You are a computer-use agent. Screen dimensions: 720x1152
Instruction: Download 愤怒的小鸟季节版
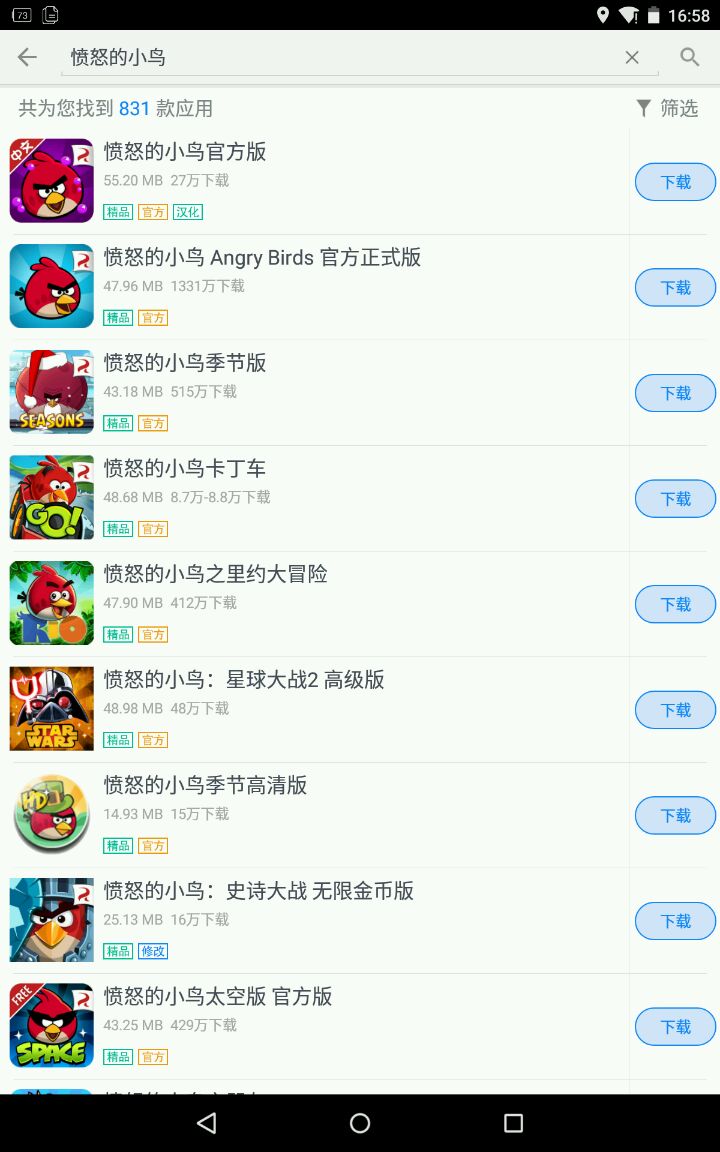click(x=676, y=393)
